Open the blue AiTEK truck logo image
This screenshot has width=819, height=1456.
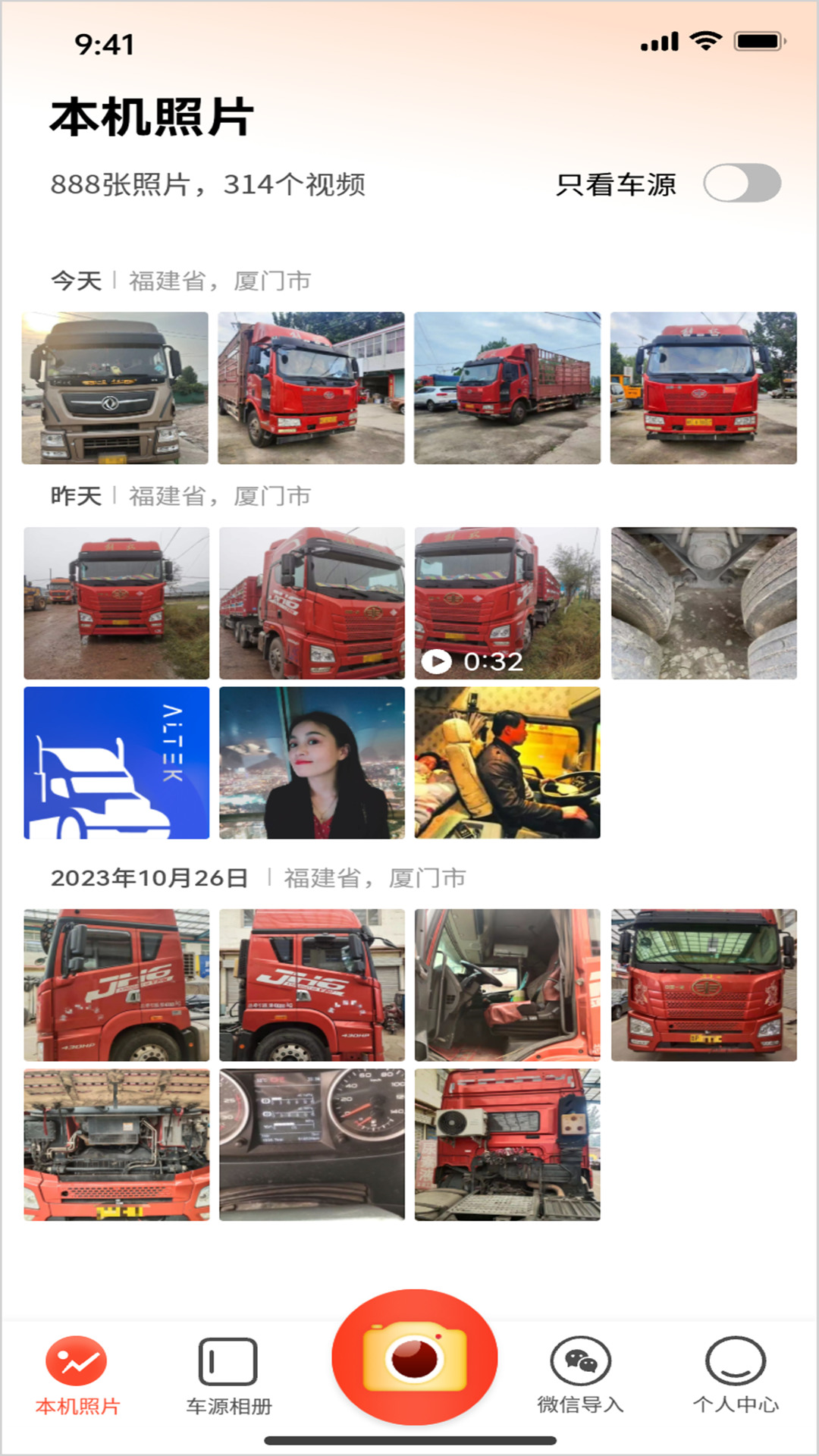[x=116, y=762]
